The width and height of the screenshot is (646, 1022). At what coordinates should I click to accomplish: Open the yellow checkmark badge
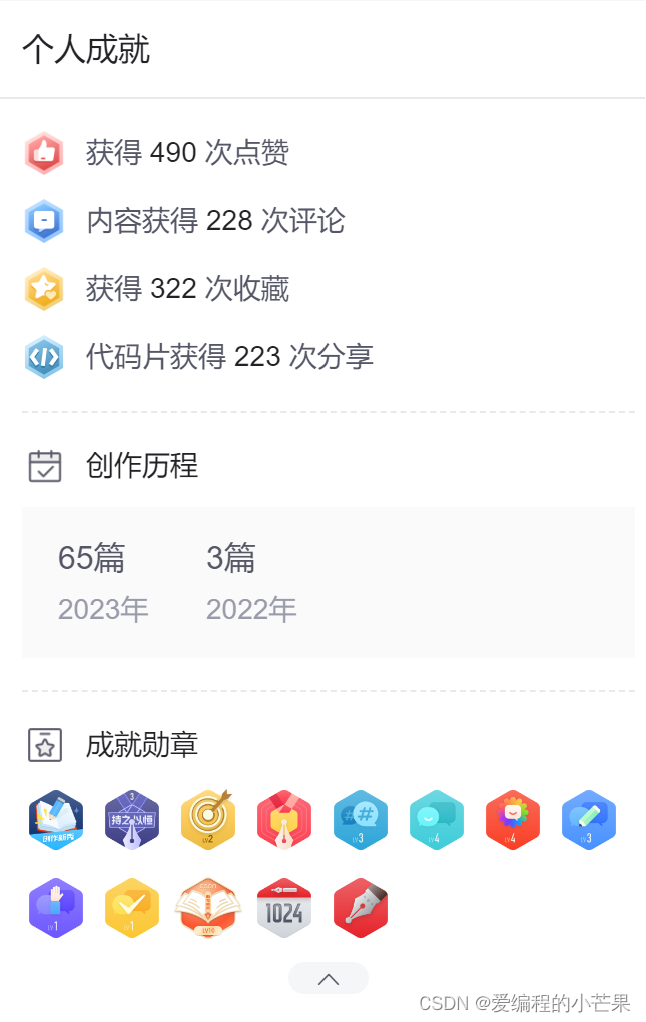(x=132, y=908)
